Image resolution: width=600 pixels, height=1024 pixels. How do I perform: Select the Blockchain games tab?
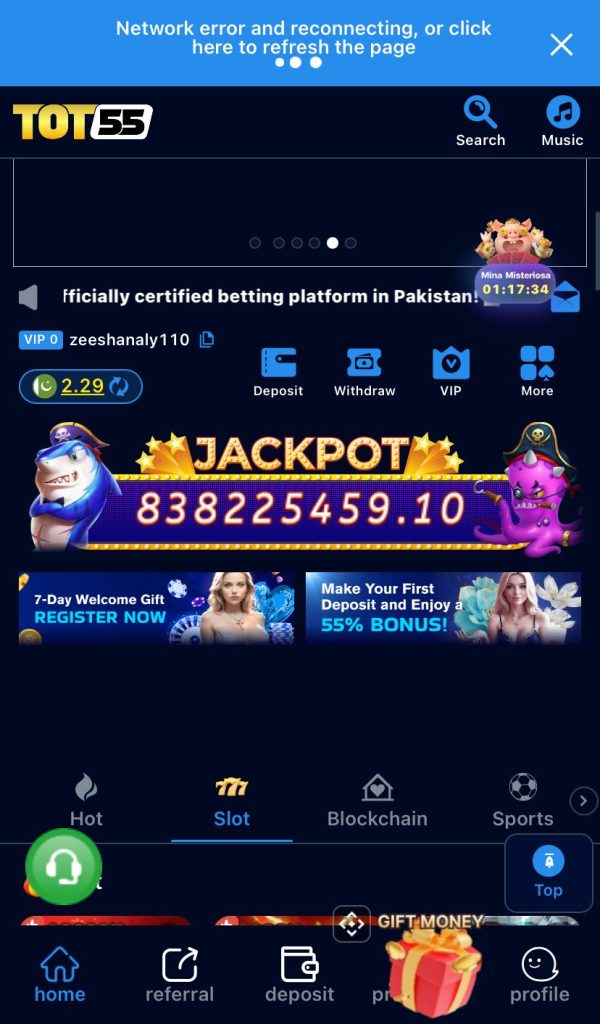click(377, 802)
